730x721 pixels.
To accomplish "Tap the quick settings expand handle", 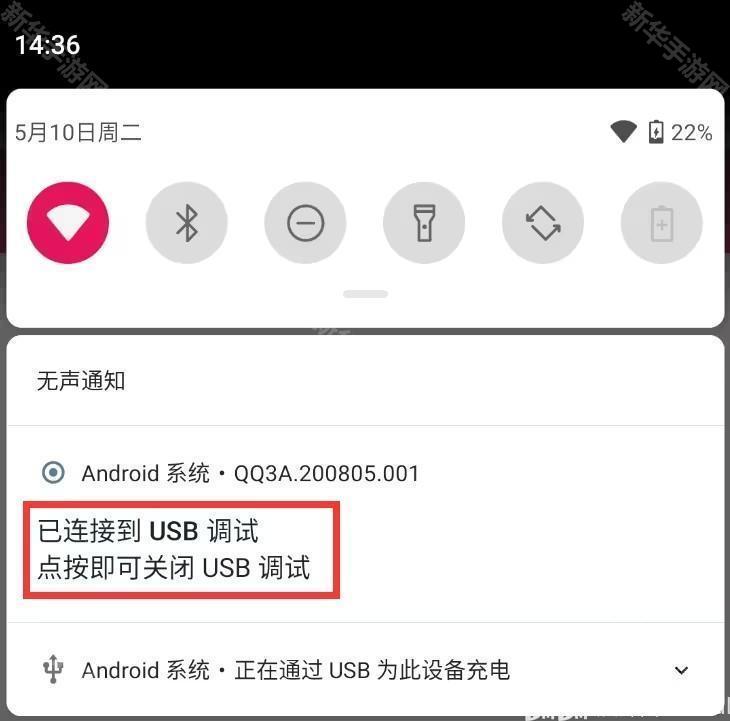I will (x=365, y=294).
